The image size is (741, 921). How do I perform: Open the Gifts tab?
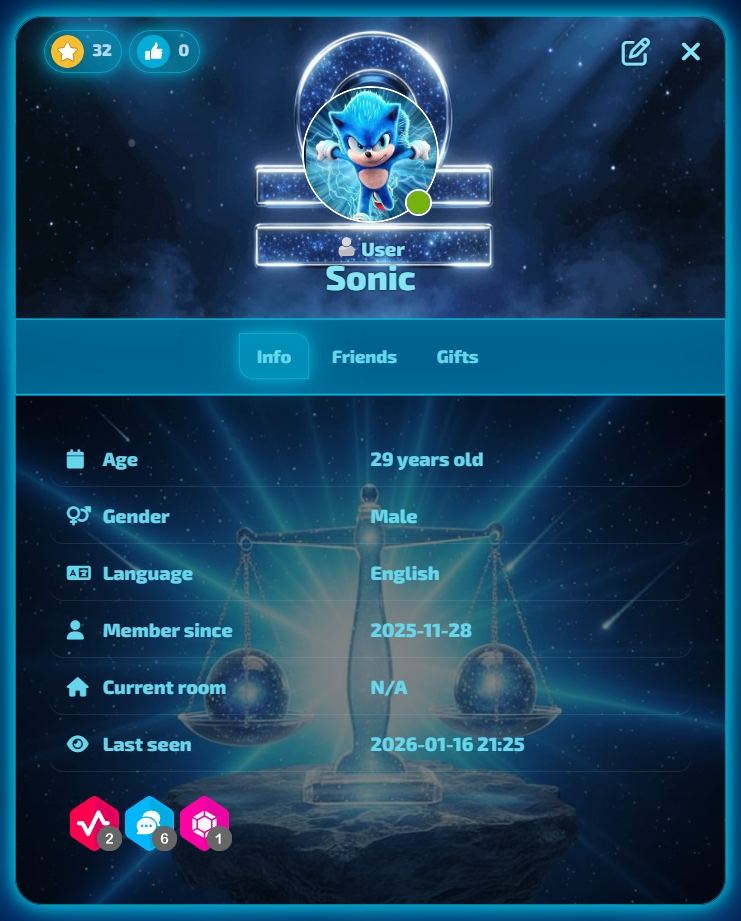point(457,357)
